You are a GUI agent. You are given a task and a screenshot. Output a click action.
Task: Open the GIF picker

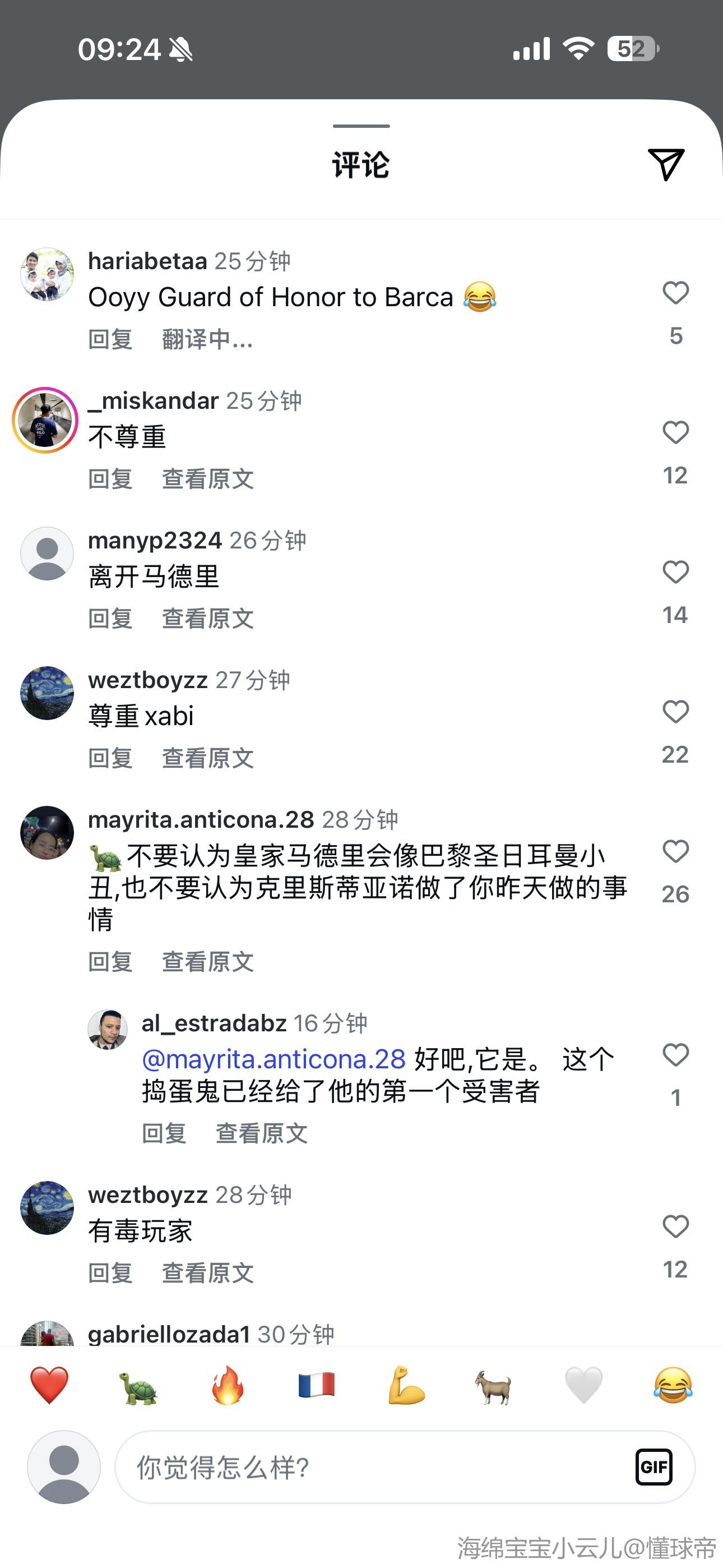pos(654,1467)
